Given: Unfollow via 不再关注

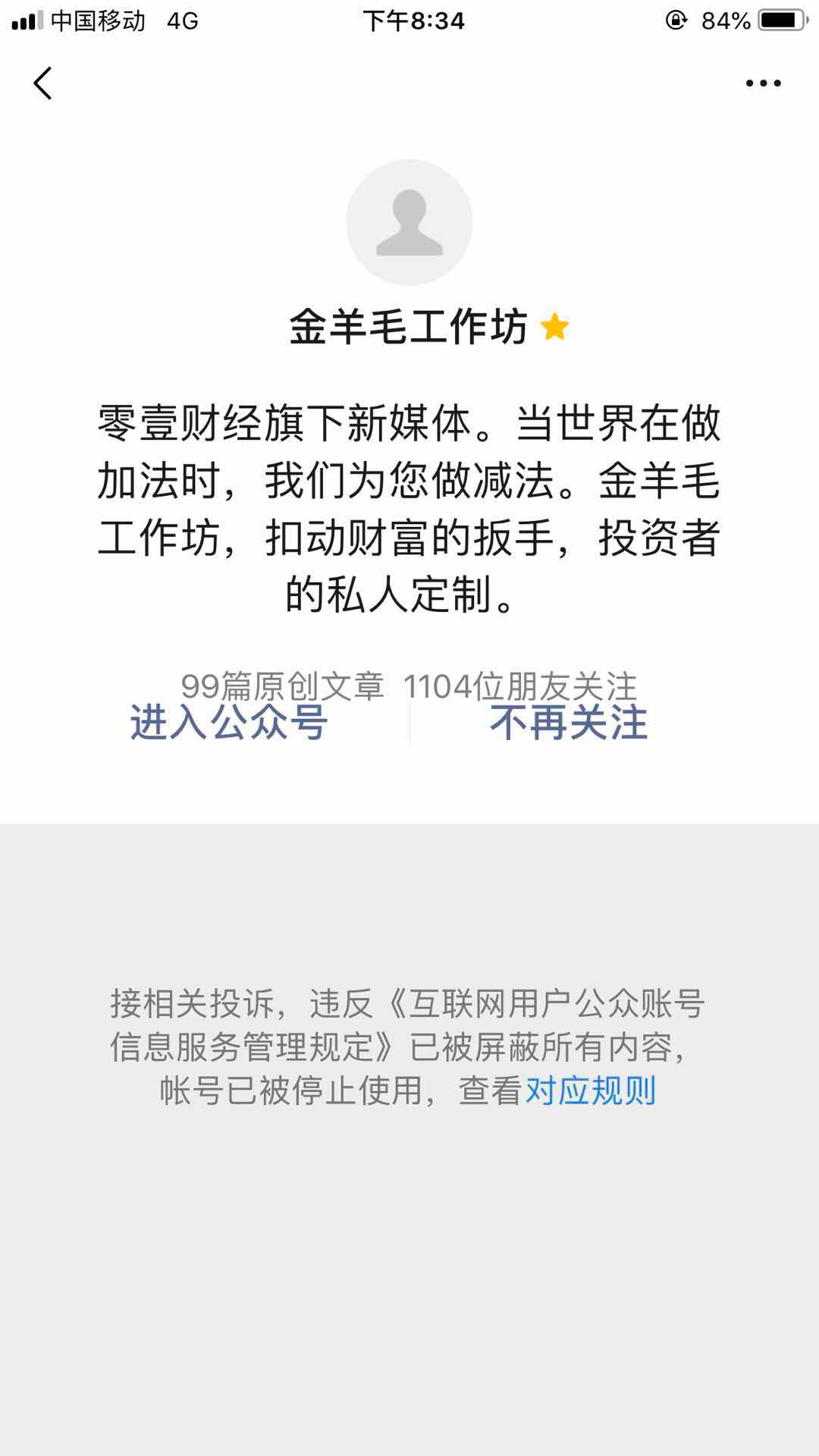Looking at the screenshot, I should [569, 722].
